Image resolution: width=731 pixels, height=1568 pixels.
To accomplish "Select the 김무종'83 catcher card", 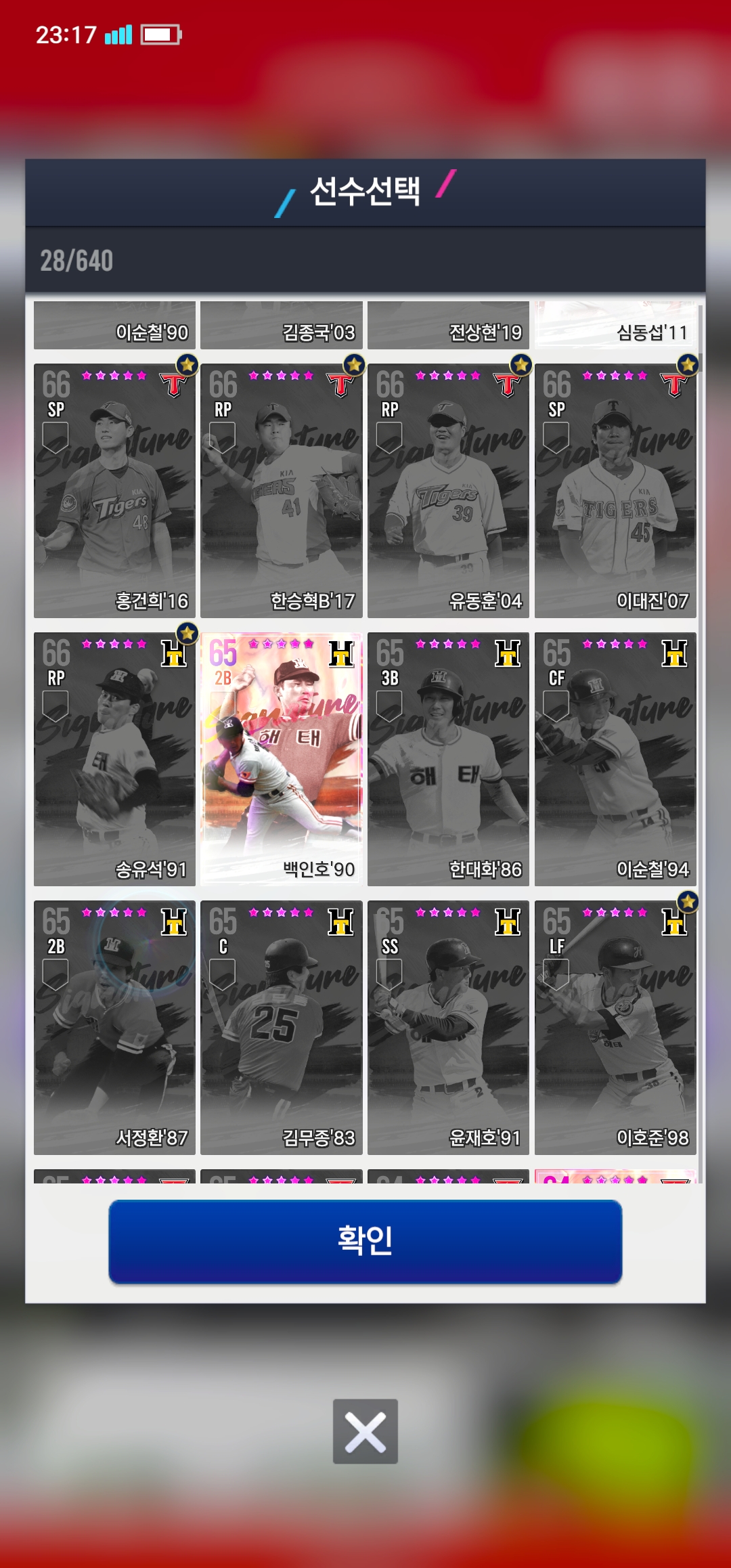I will (x=282, y=1027).
